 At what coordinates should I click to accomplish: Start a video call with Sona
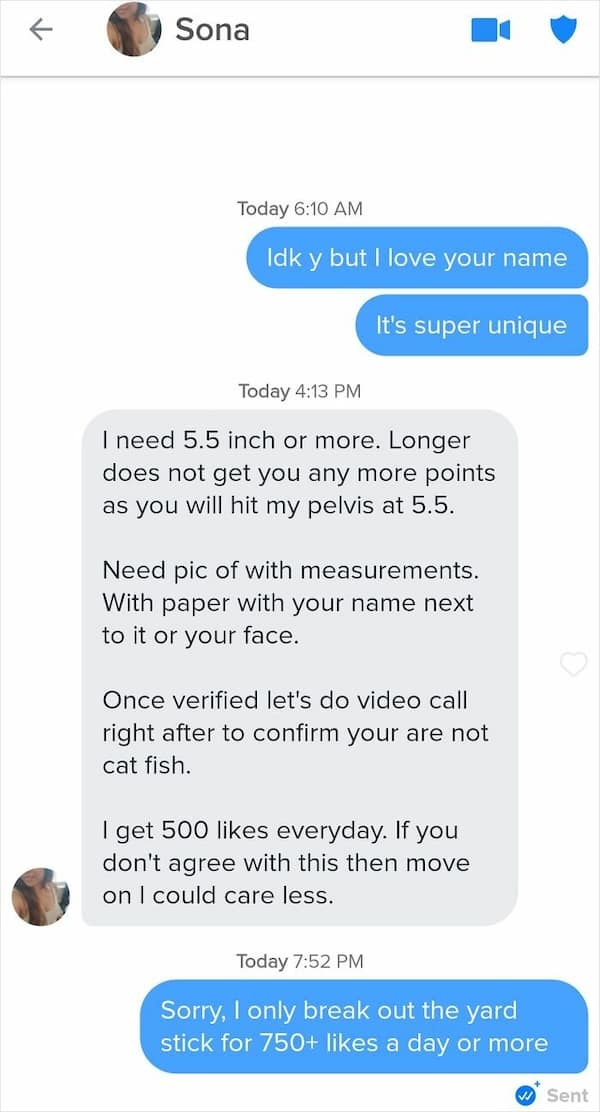point(490,30)
